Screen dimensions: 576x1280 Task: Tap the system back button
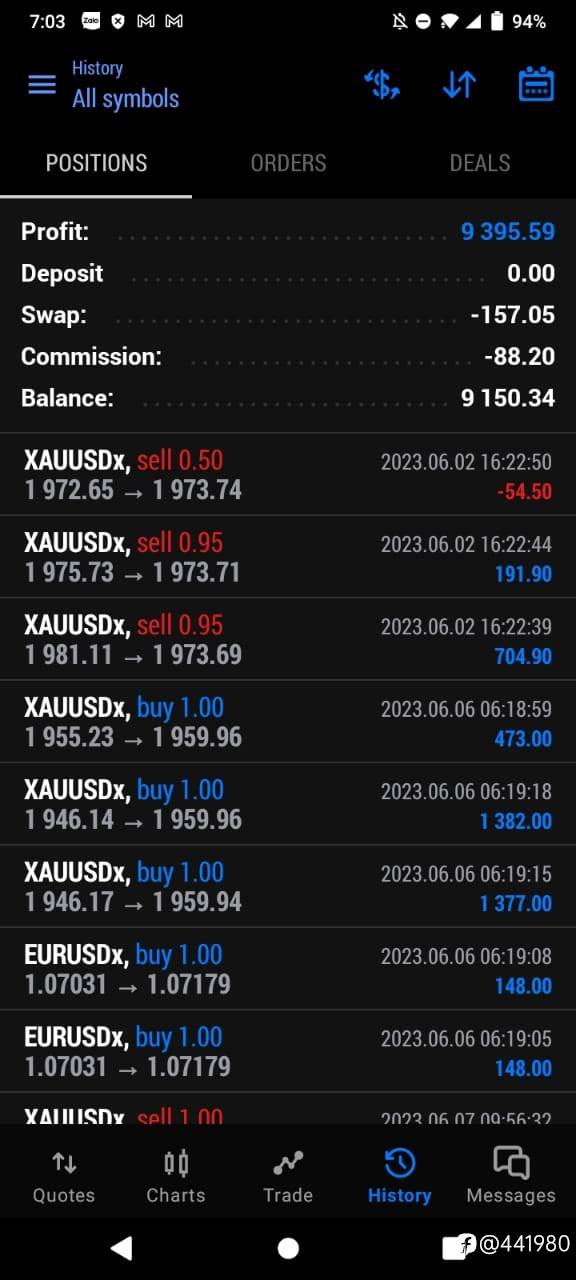[122, 1247]
